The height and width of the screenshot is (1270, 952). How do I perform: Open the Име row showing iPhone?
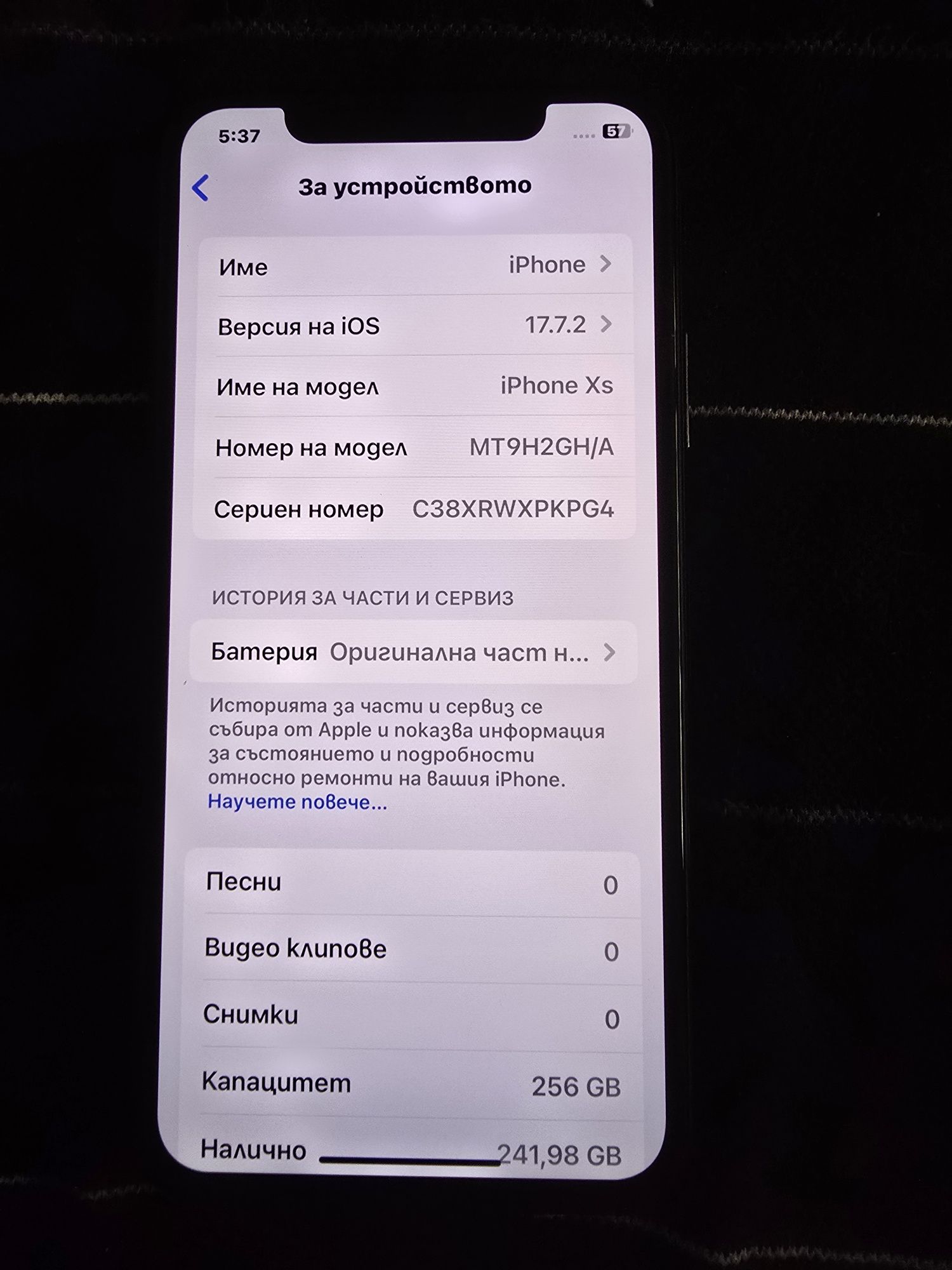click(415, 265)
